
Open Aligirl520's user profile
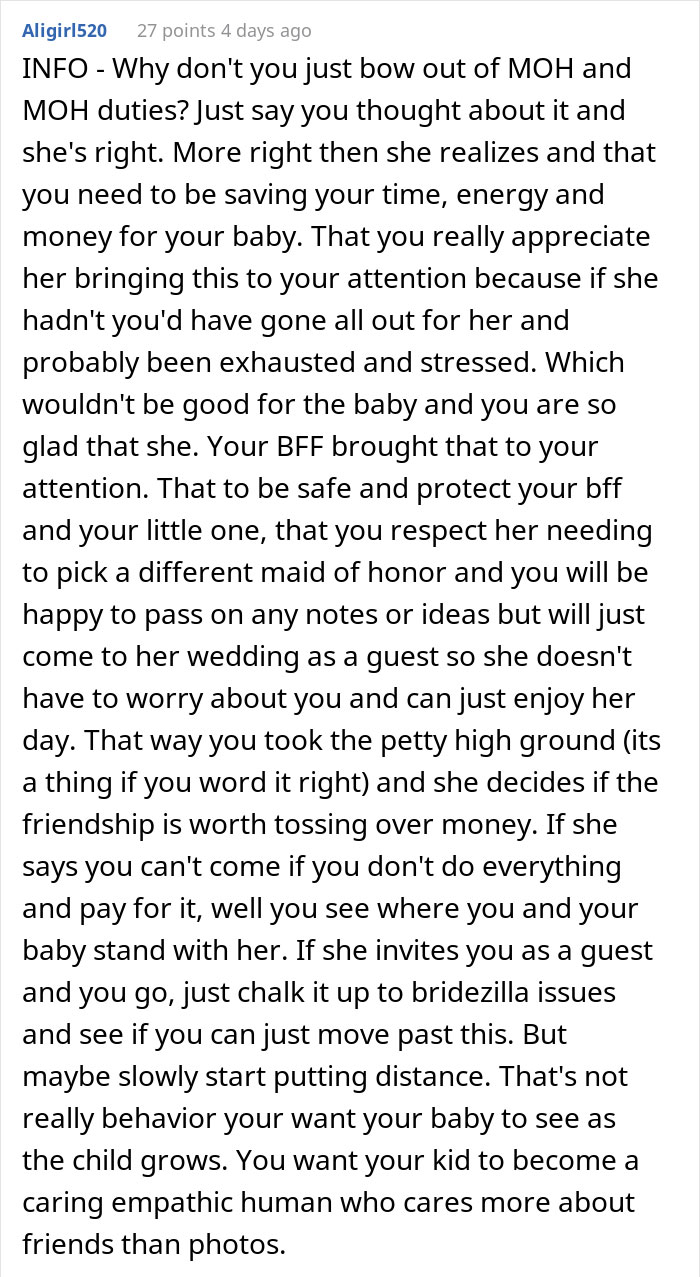tap(64, 31)
